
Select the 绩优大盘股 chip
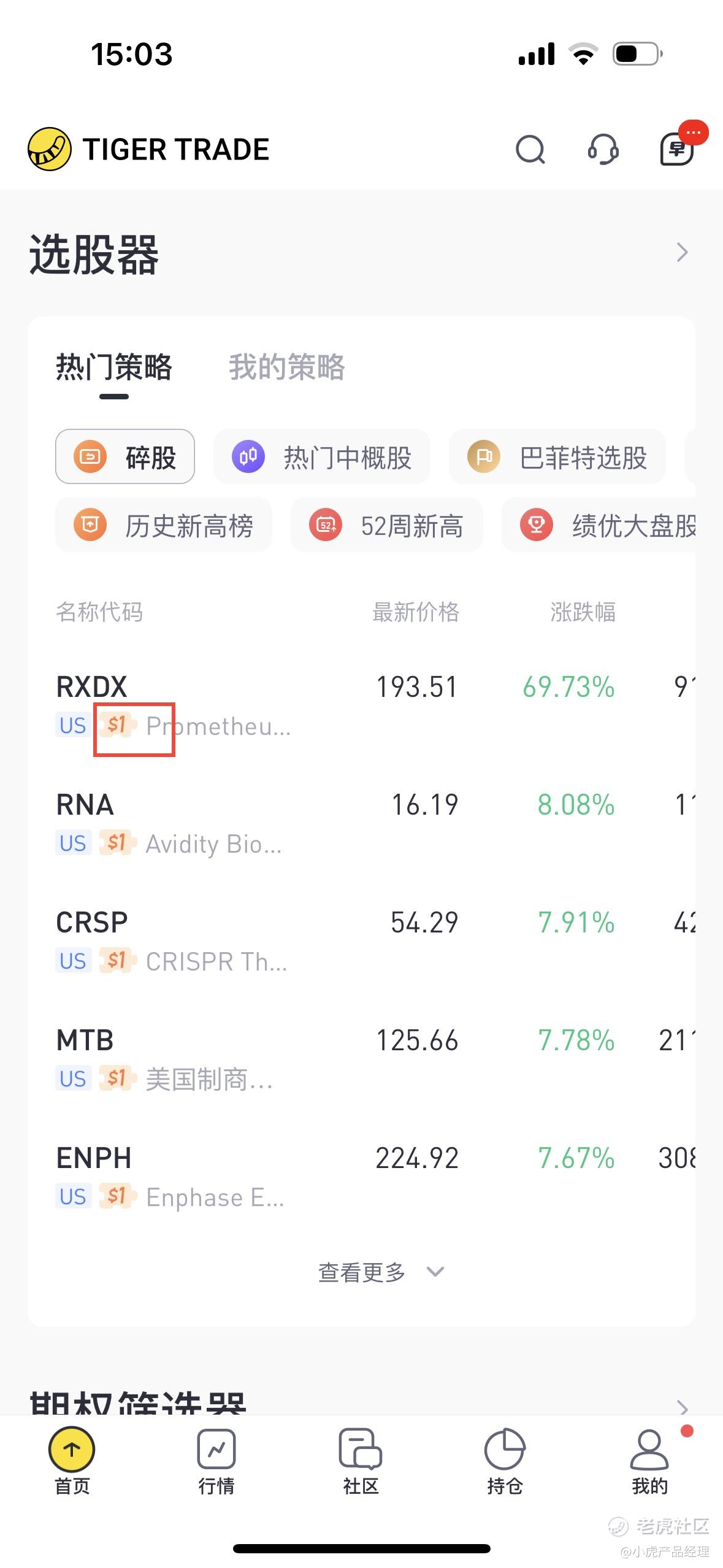click(599, 525)
